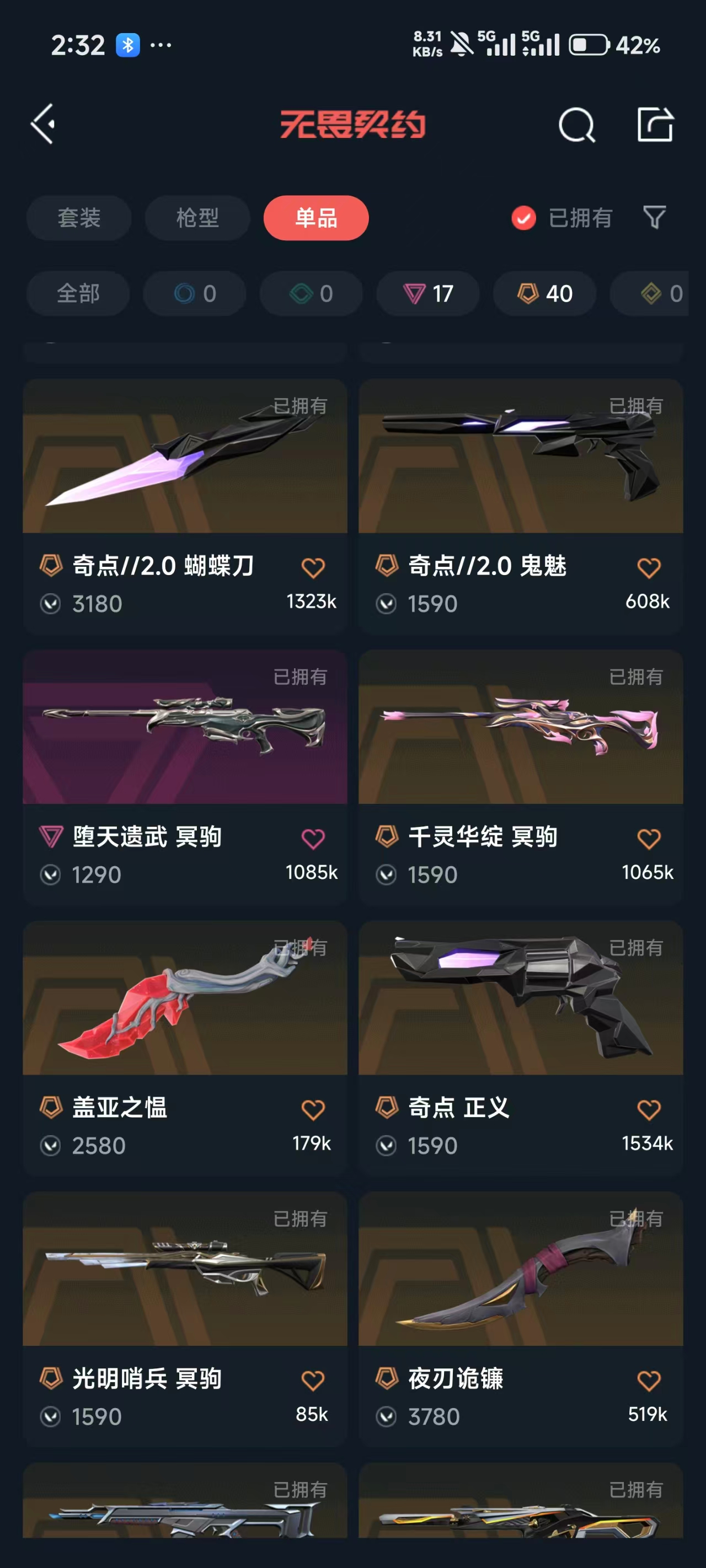Open the 堕天遗武 冥驹 skin card
Image resolution: width=706 pixels, height=1568 pixels.
185,777
